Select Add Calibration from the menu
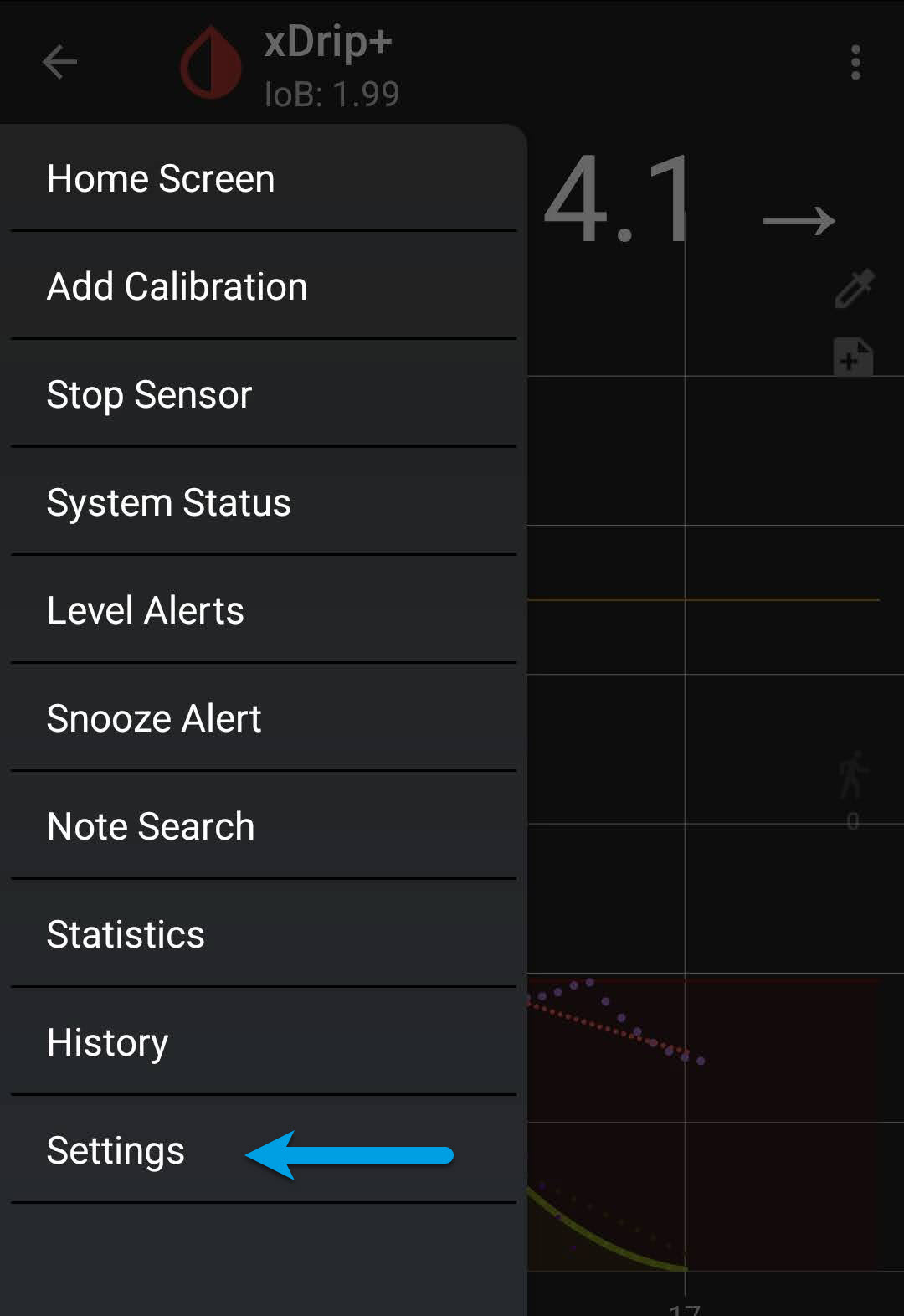 coord(177,286)
